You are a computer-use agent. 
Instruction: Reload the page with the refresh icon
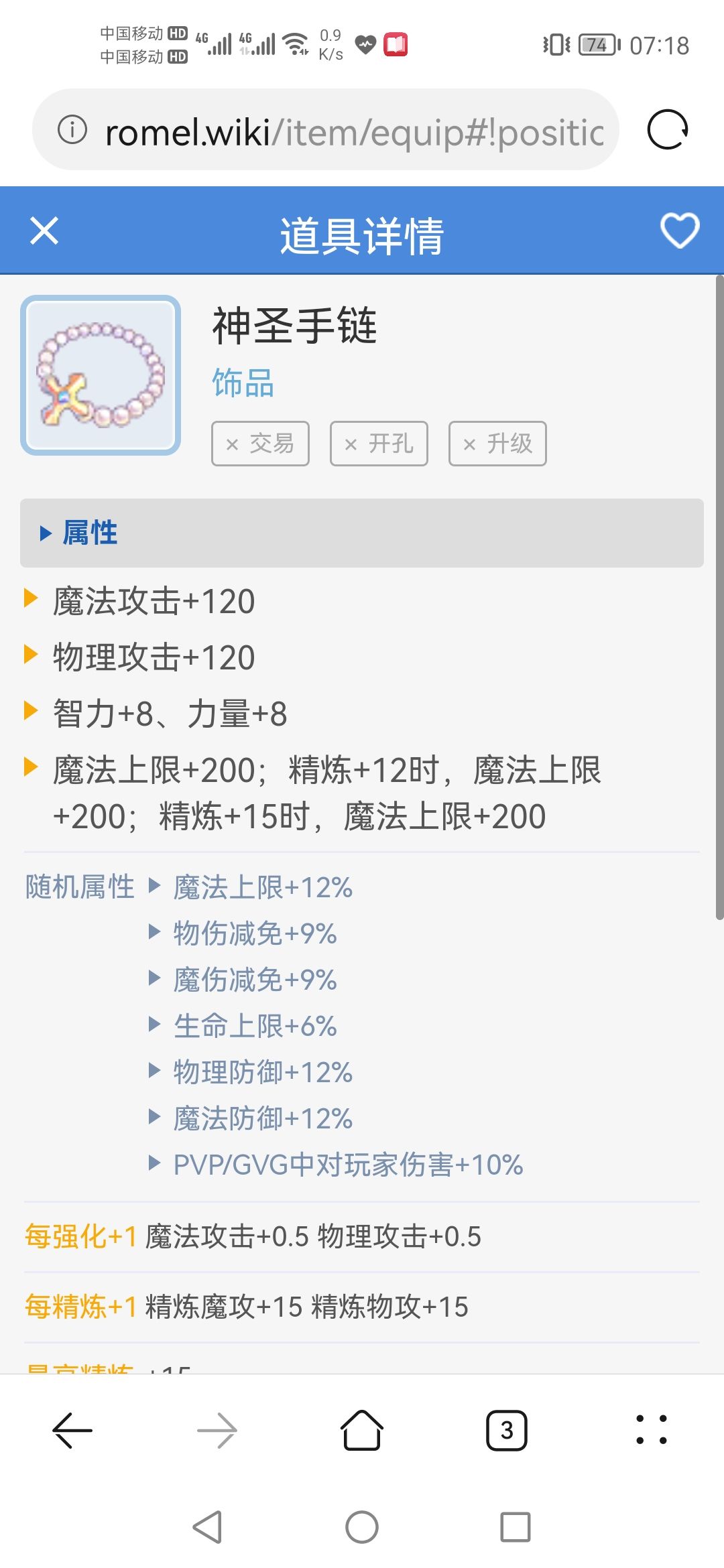668,130
